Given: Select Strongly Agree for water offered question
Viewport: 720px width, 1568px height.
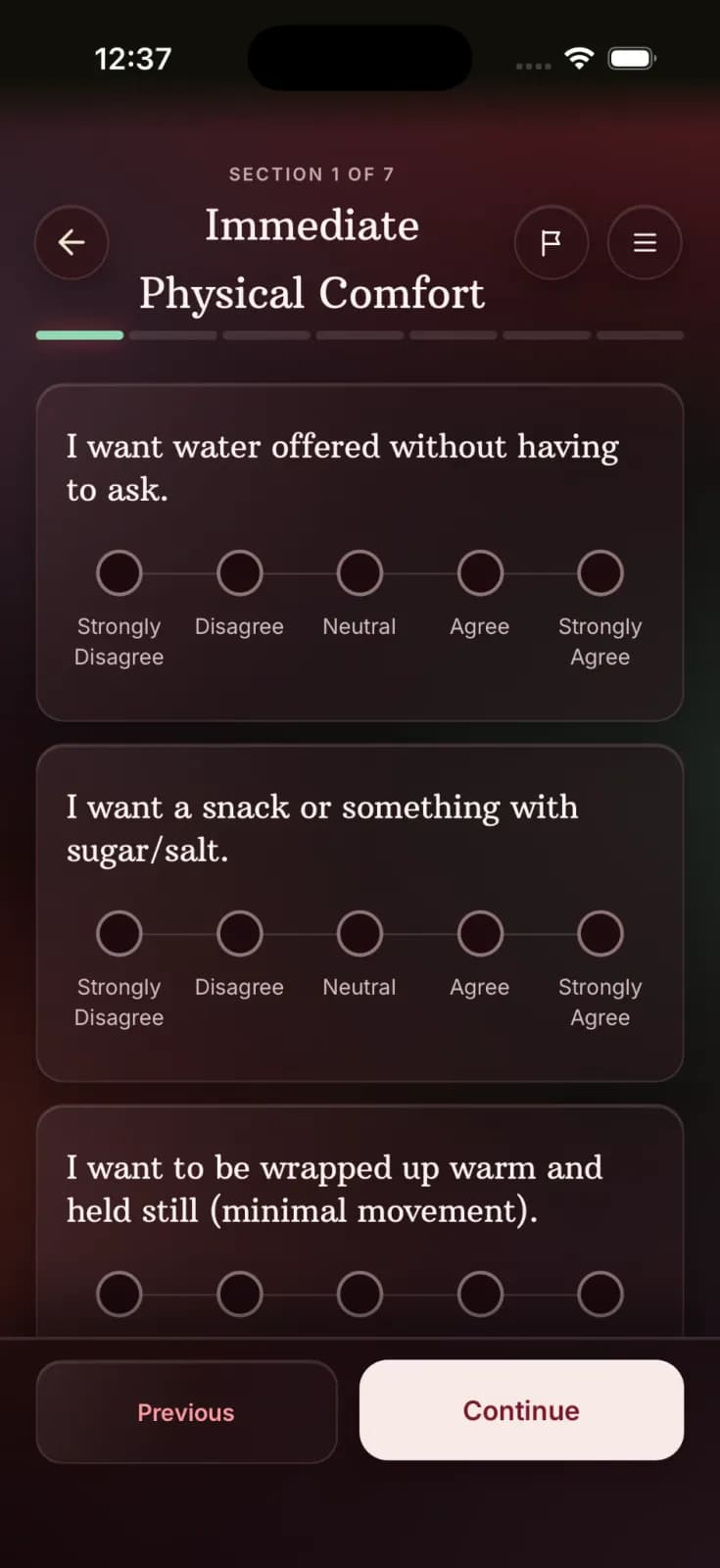Looking at the screenshot, I should (600, 572).
